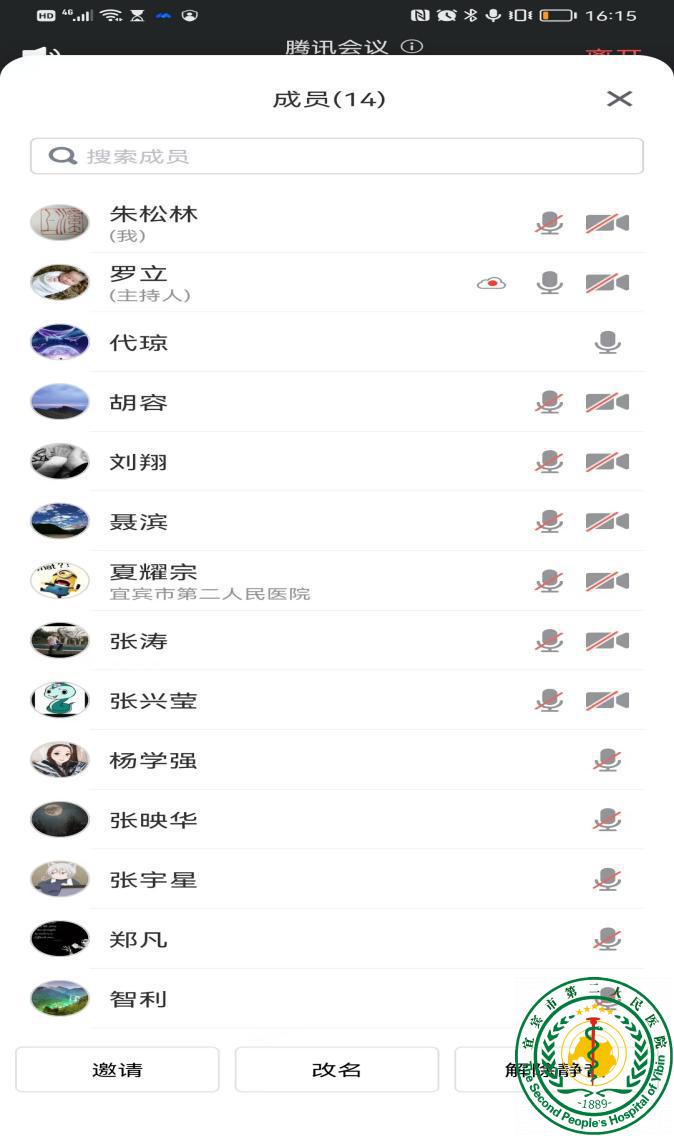Open the 邀请 invite button
Viewport: 674px width, 1136px height.
117,1069
